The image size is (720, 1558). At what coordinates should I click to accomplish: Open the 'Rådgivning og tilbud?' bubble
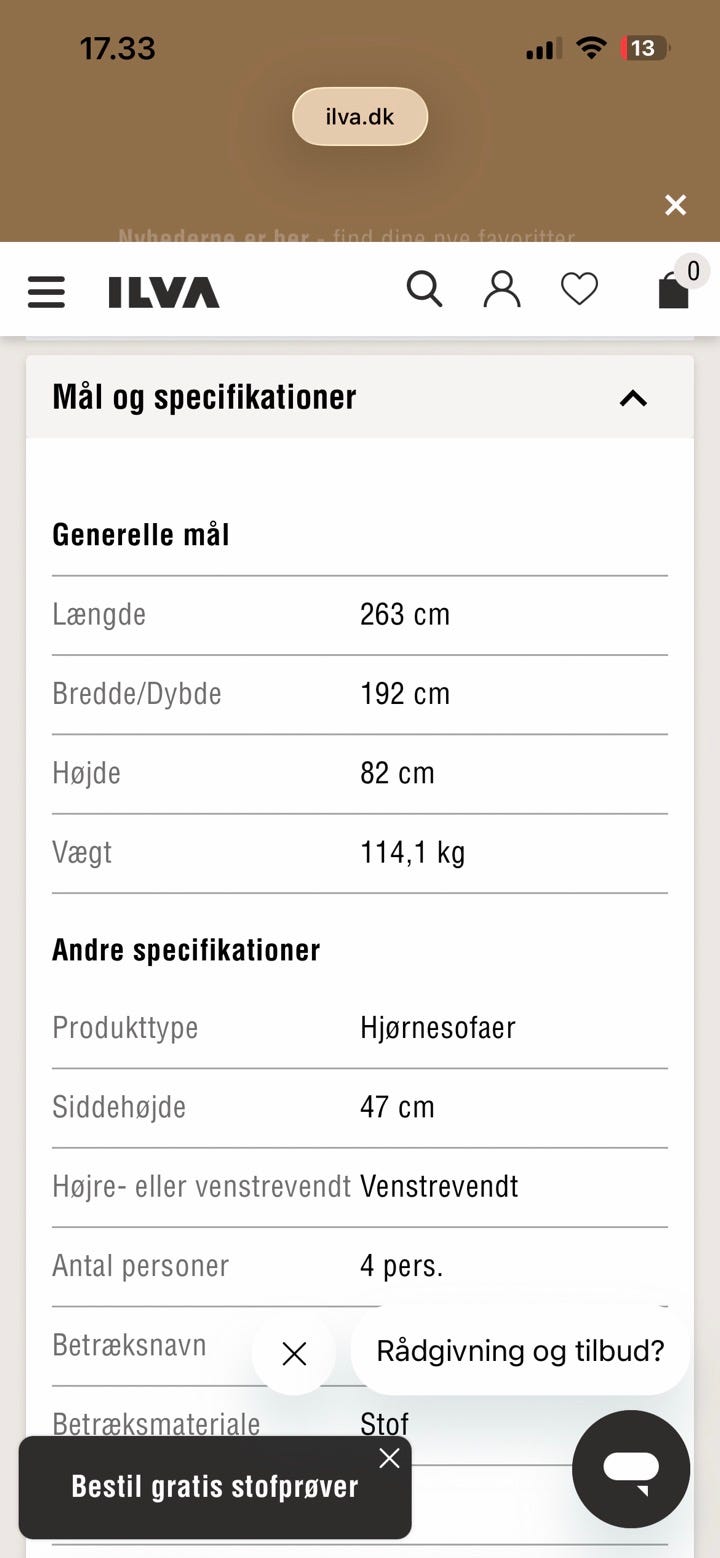point(520,1350)
